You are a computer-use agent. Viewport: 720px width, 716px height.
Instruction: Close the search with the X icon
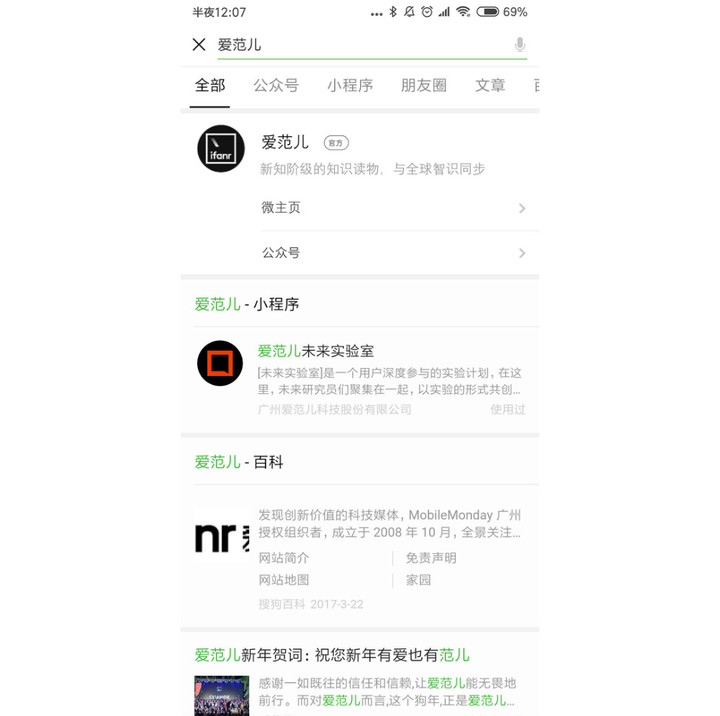coord(198,44)
